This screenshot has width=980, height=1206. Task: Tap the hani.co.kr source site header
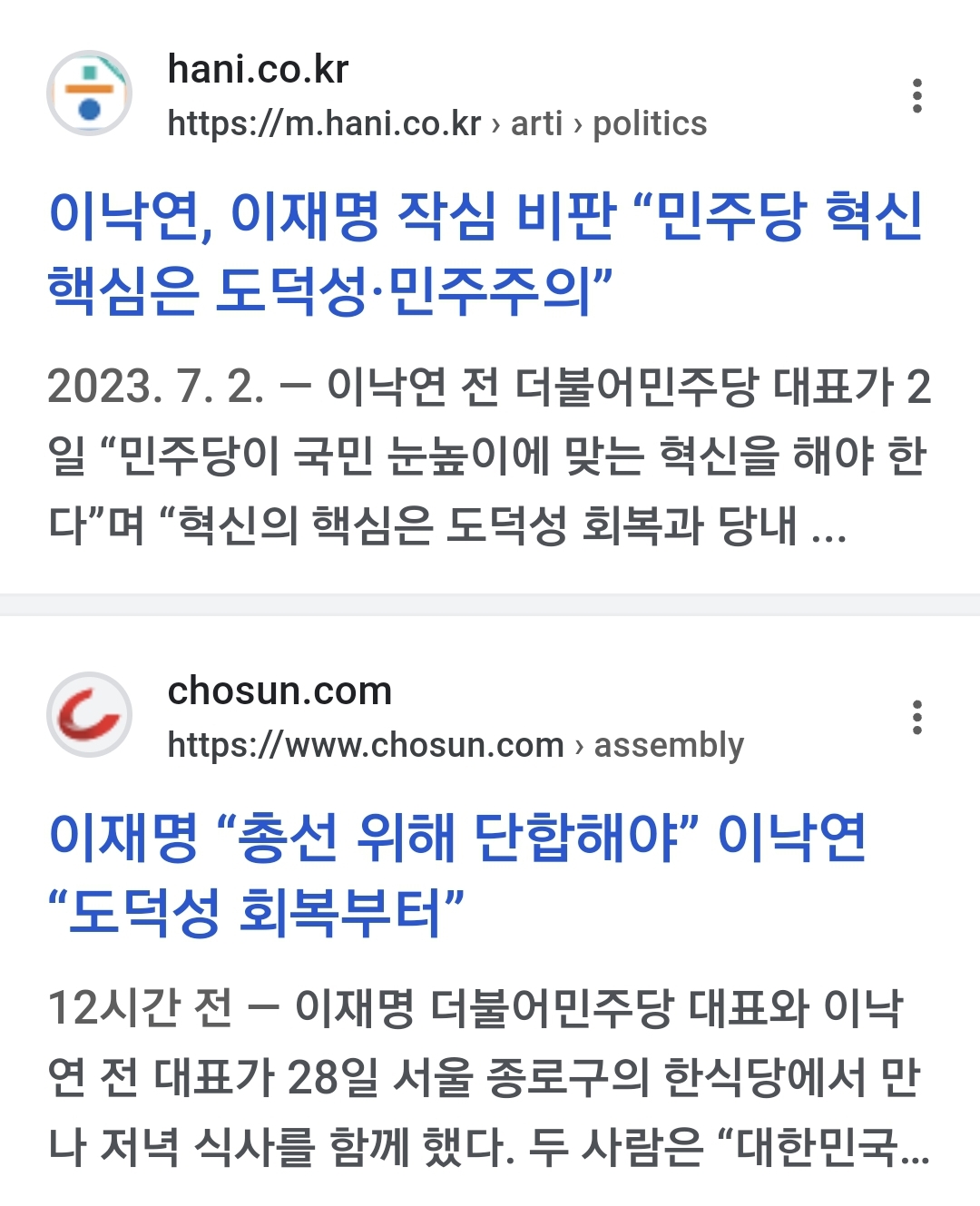coord(377,95)
